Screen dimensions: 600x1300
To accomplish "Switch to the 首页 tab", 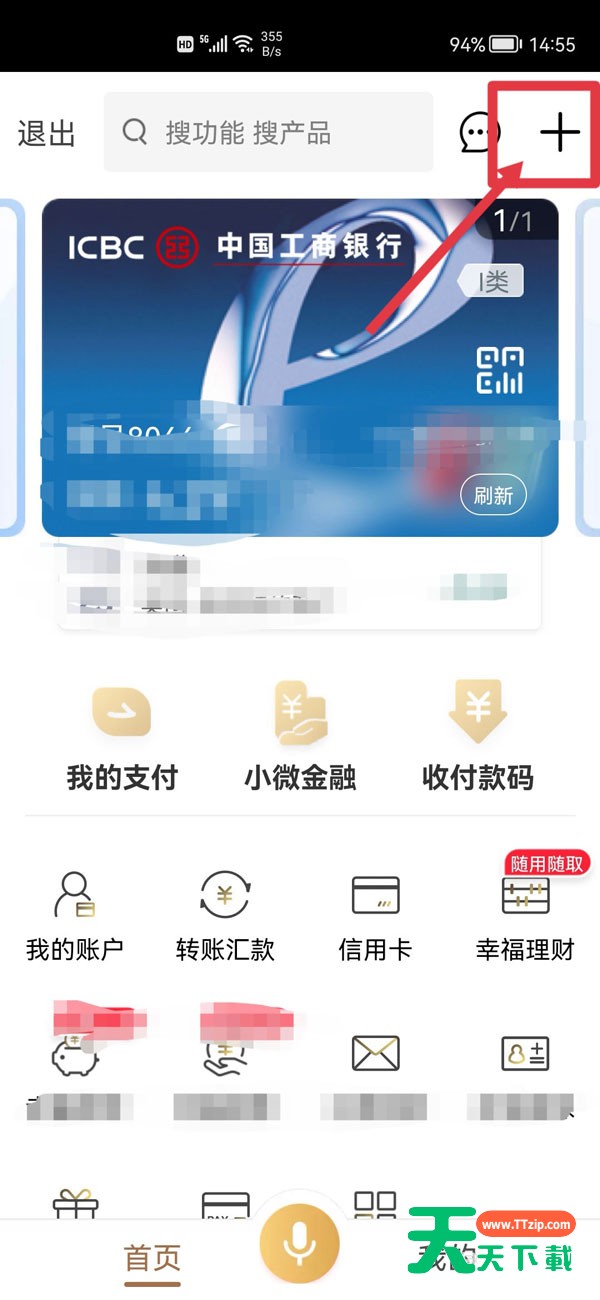I will click(x=152, y=1257).
